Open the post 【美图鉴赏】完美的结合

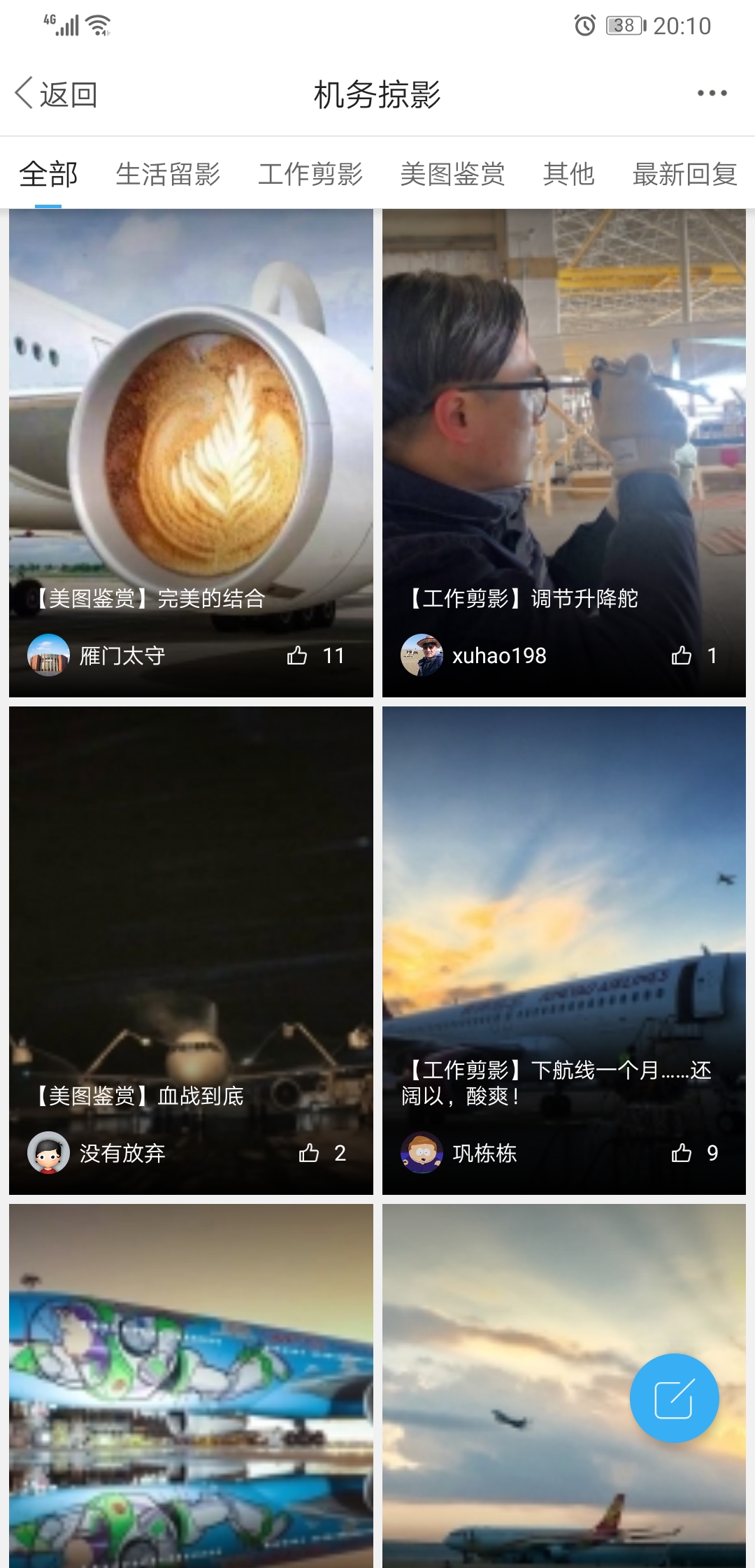pyautogui.click(x=190, y=419)
